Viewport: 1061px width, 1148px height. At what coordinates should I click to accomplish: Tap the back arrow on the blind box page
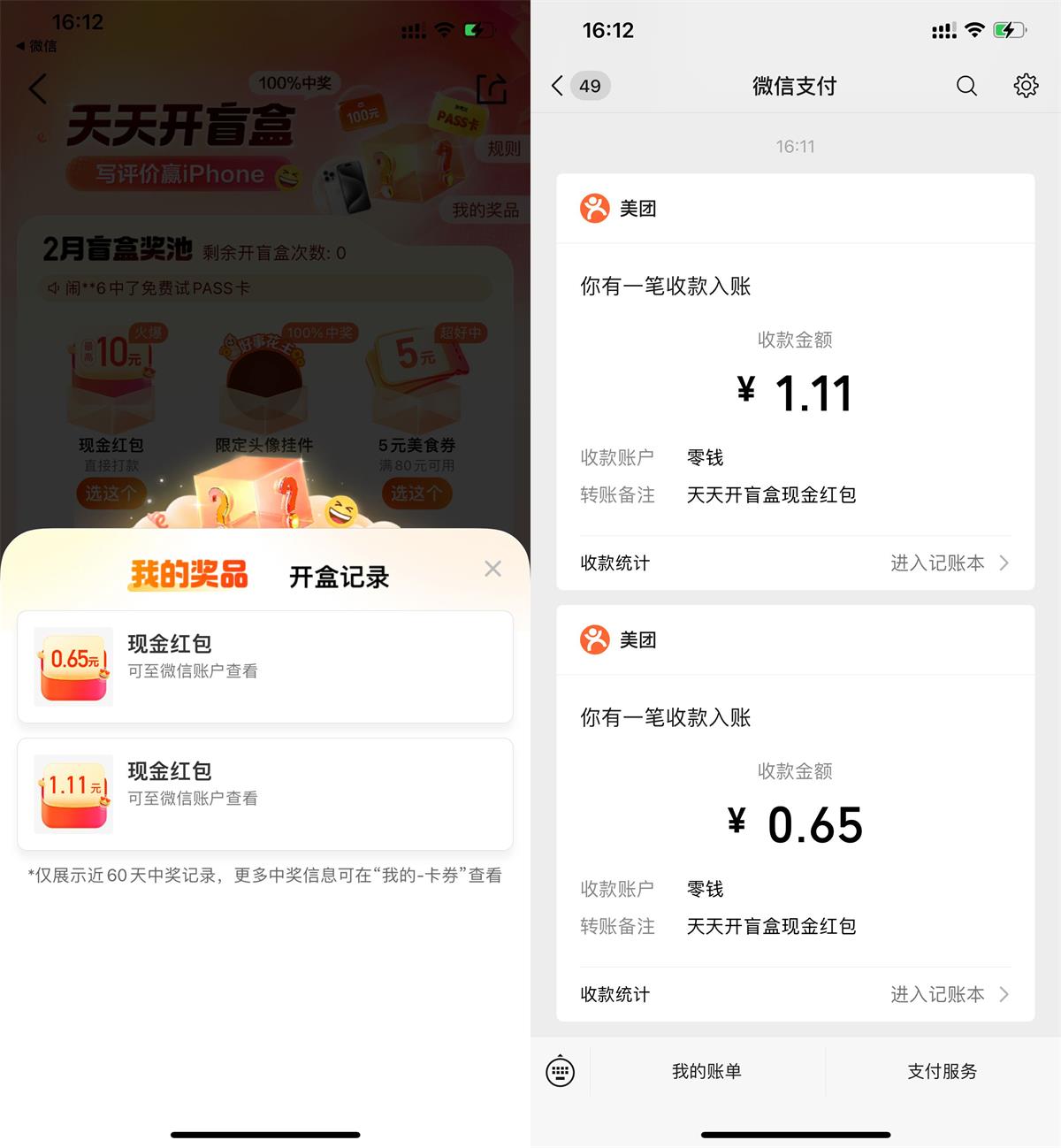[x=37, y=88]
